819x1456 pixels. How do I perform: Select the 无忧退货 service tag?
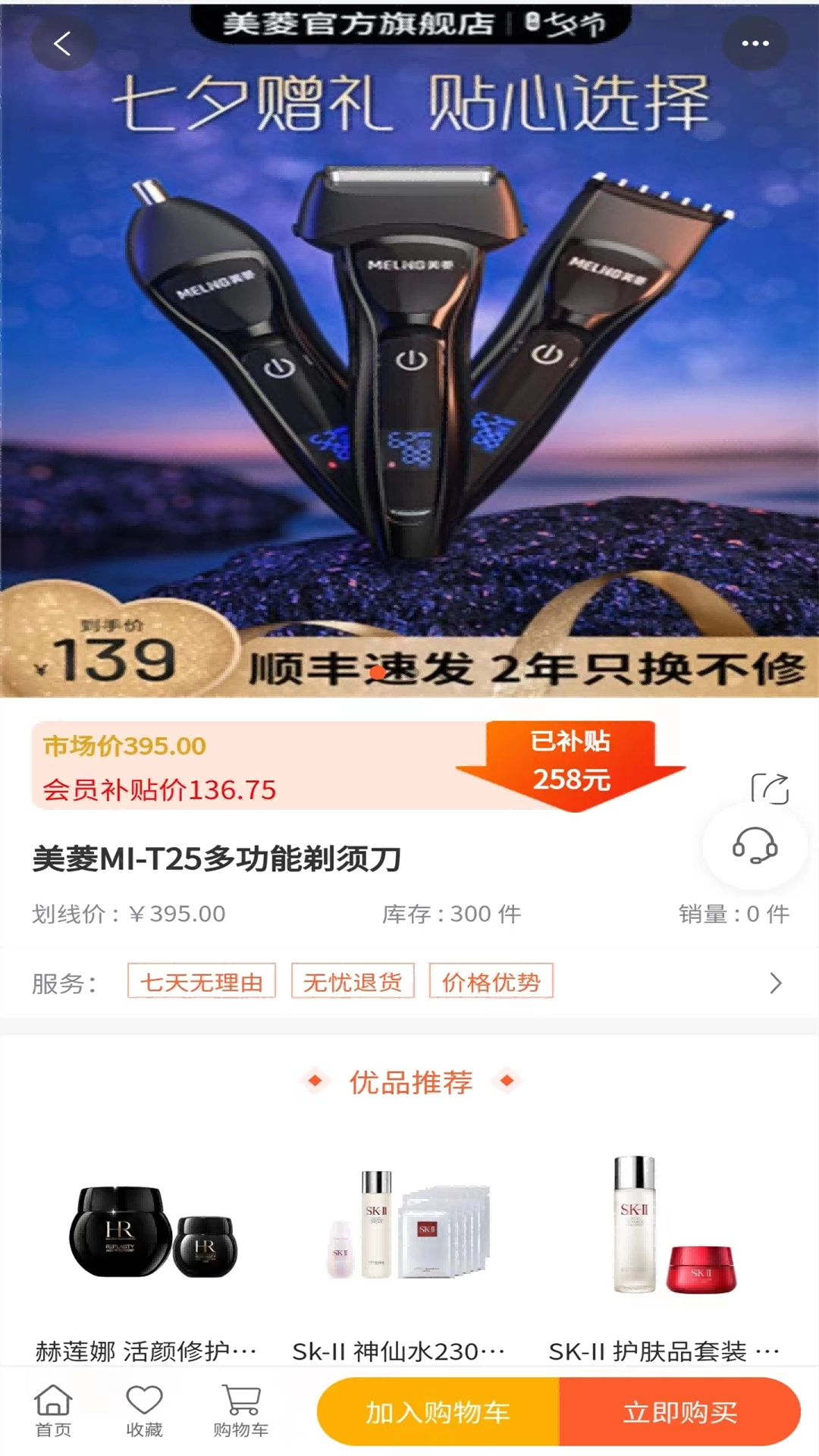click(352, 981)
